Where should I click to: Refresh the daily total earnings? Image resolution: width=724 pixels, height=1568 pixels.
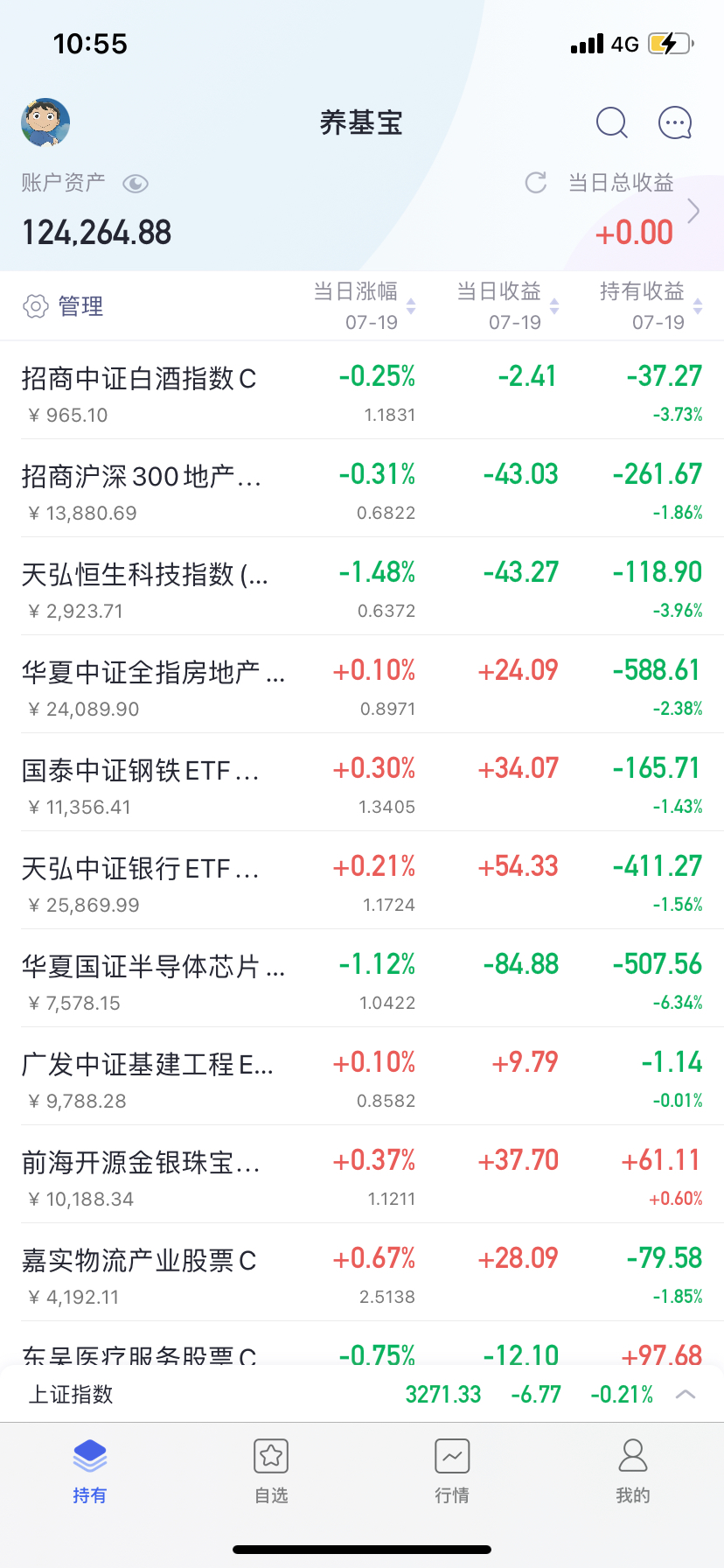536,183
